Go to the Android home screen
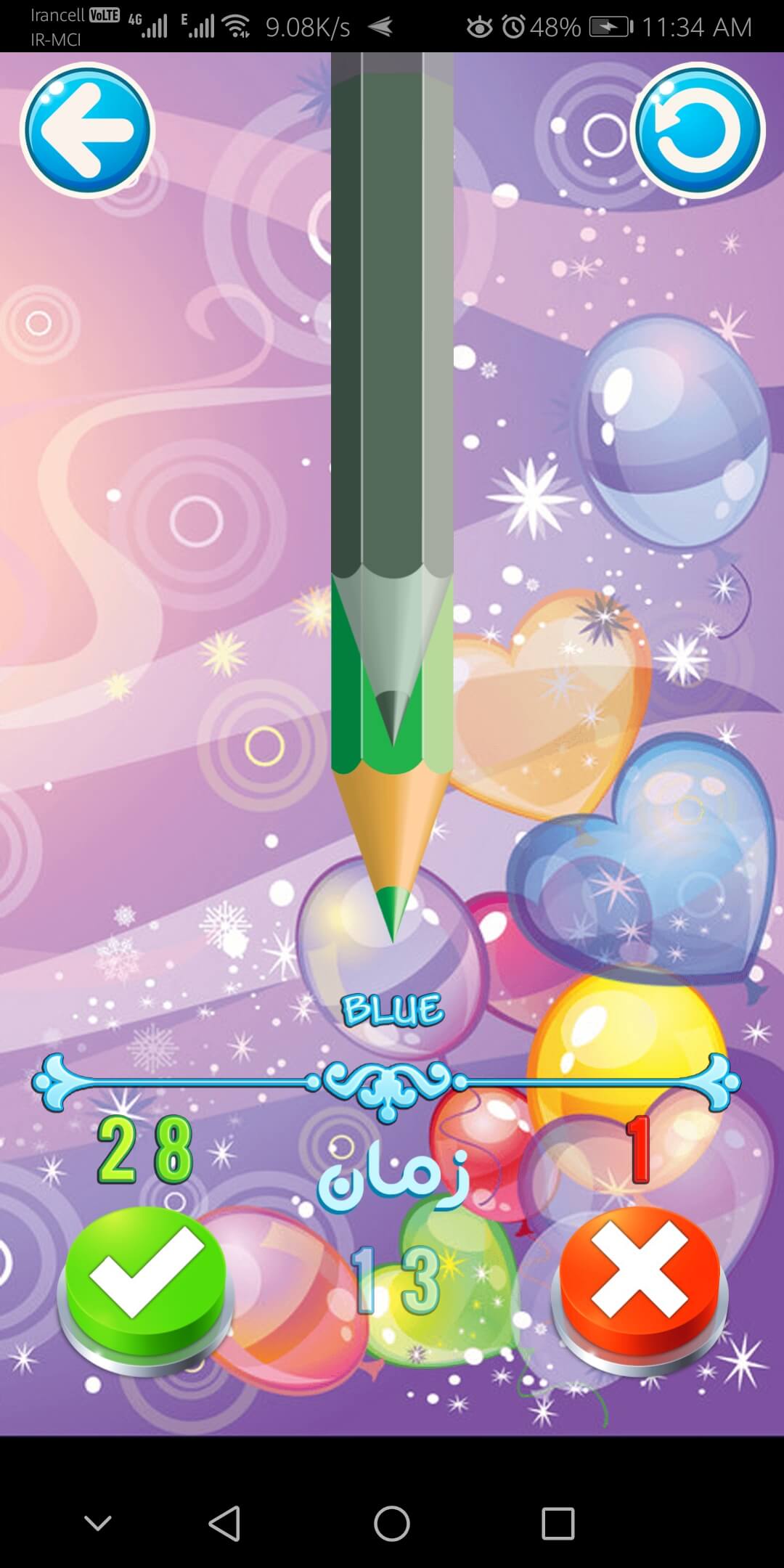784x1568 pixels. pyautogui.click(x=392, y=1522)
